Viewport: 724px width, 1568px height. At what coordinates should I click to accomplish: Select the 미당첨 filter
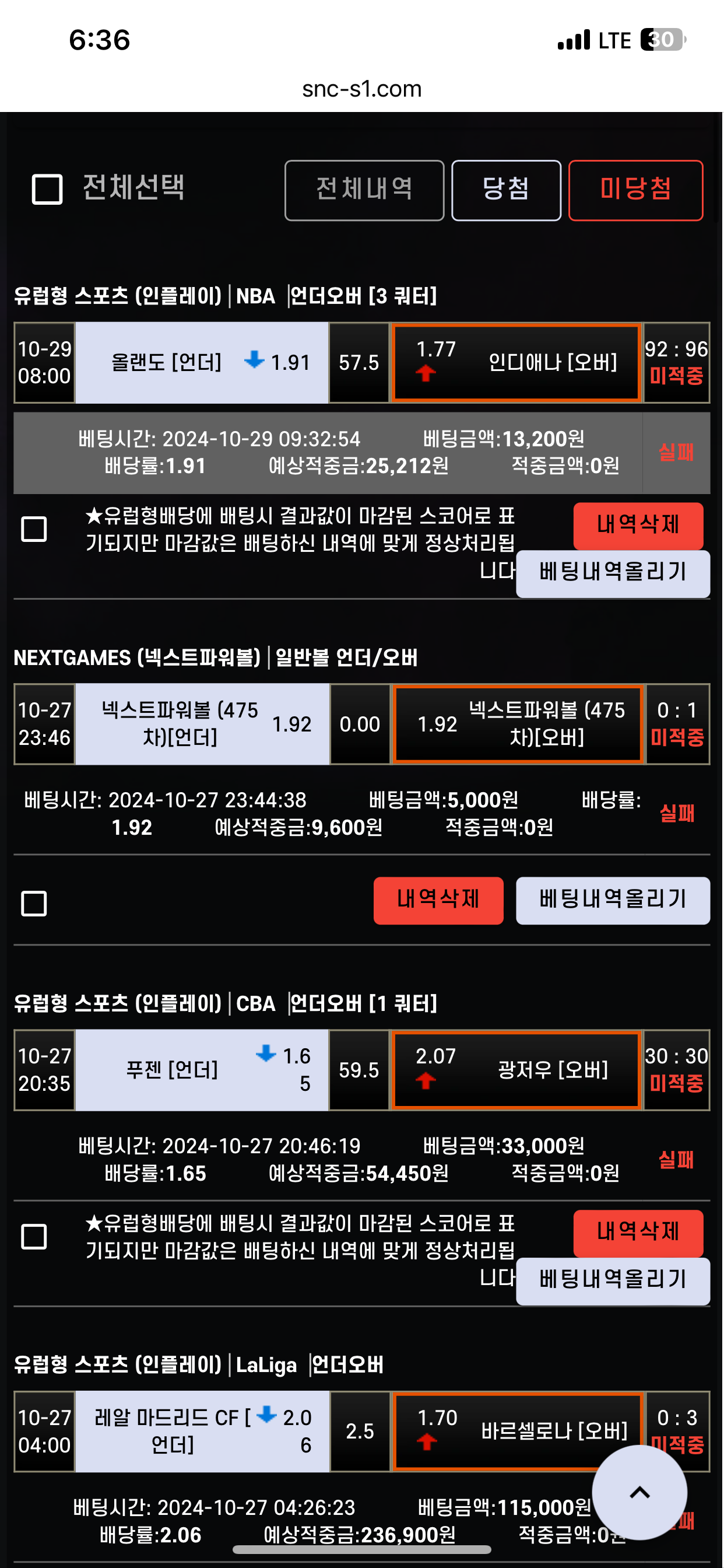coord(637,191)
